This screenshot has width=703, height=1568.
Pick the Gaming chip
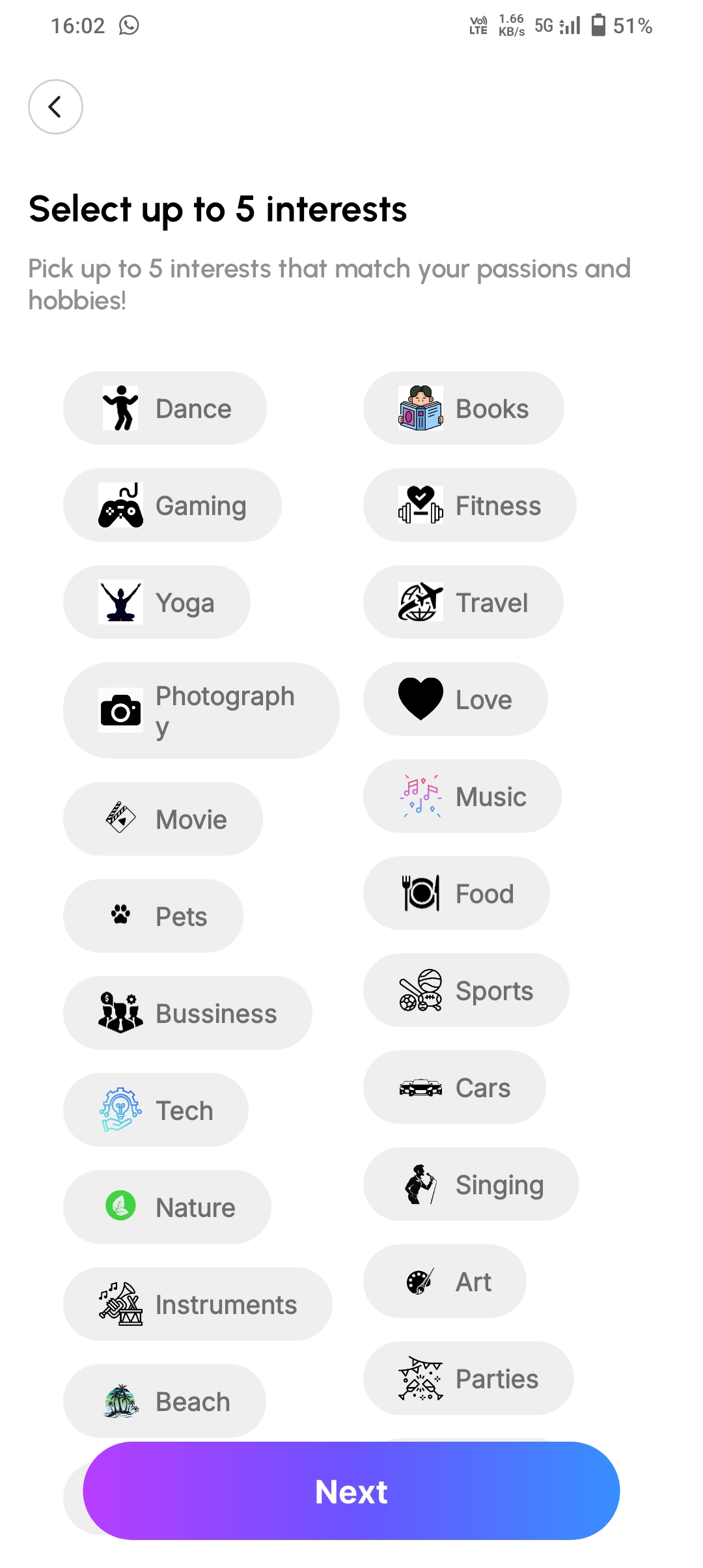tap(172, 505)
